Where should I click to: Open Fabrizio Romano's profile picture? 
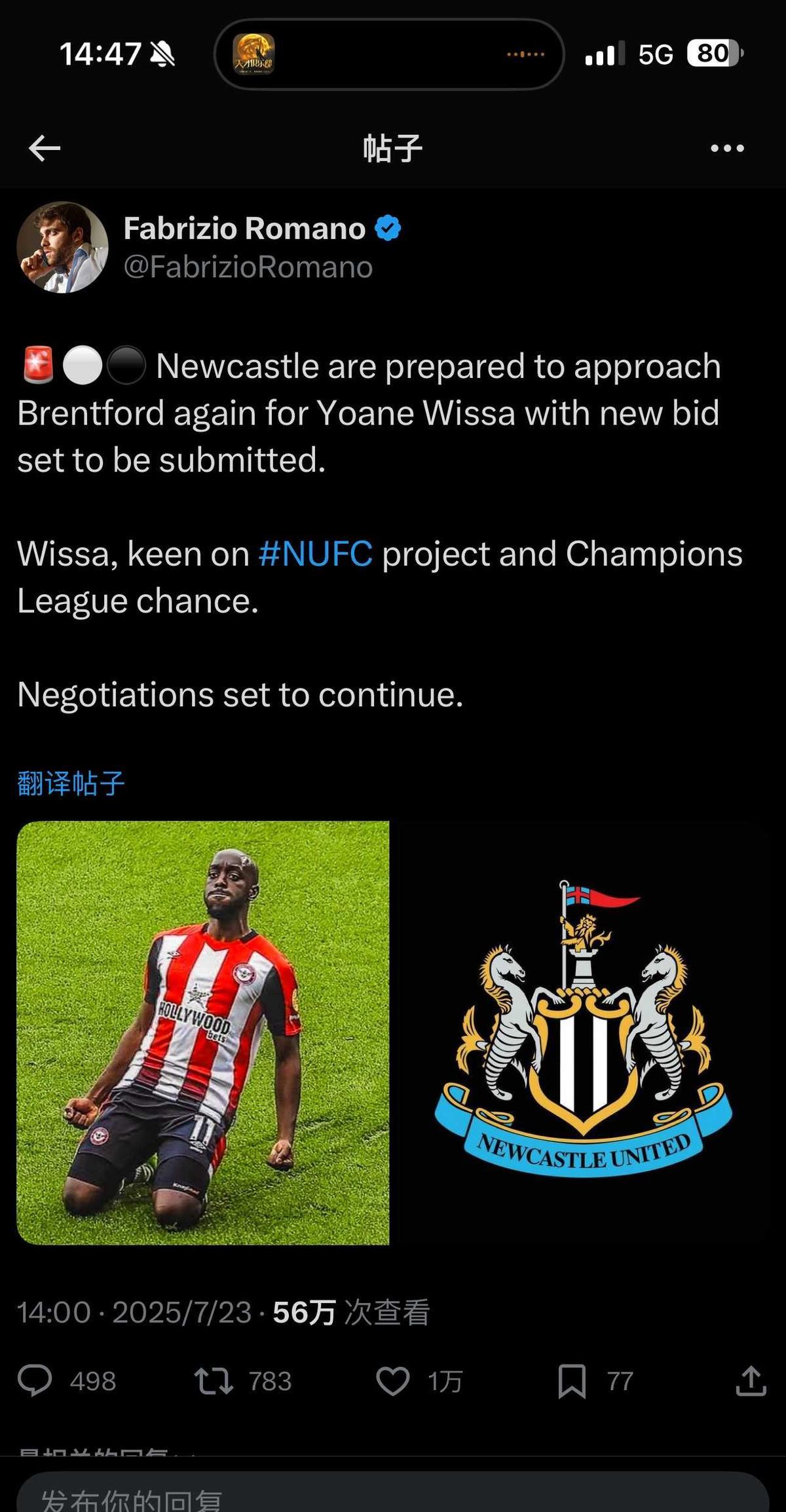[x=62, y=247]
